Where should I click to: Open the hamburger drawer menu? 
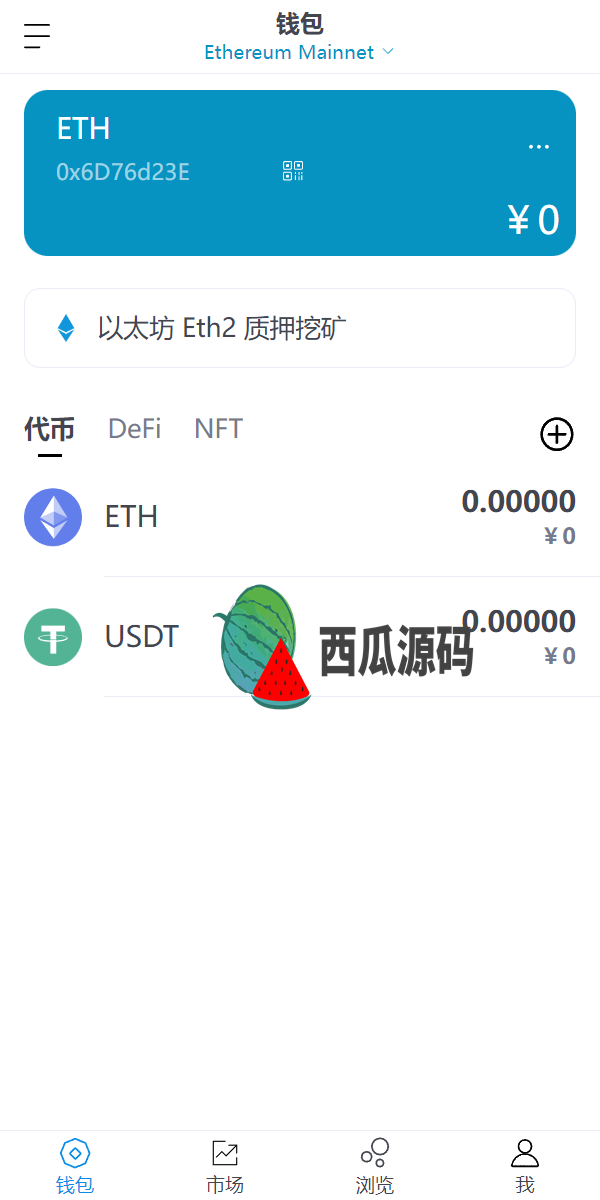(37, 36)
